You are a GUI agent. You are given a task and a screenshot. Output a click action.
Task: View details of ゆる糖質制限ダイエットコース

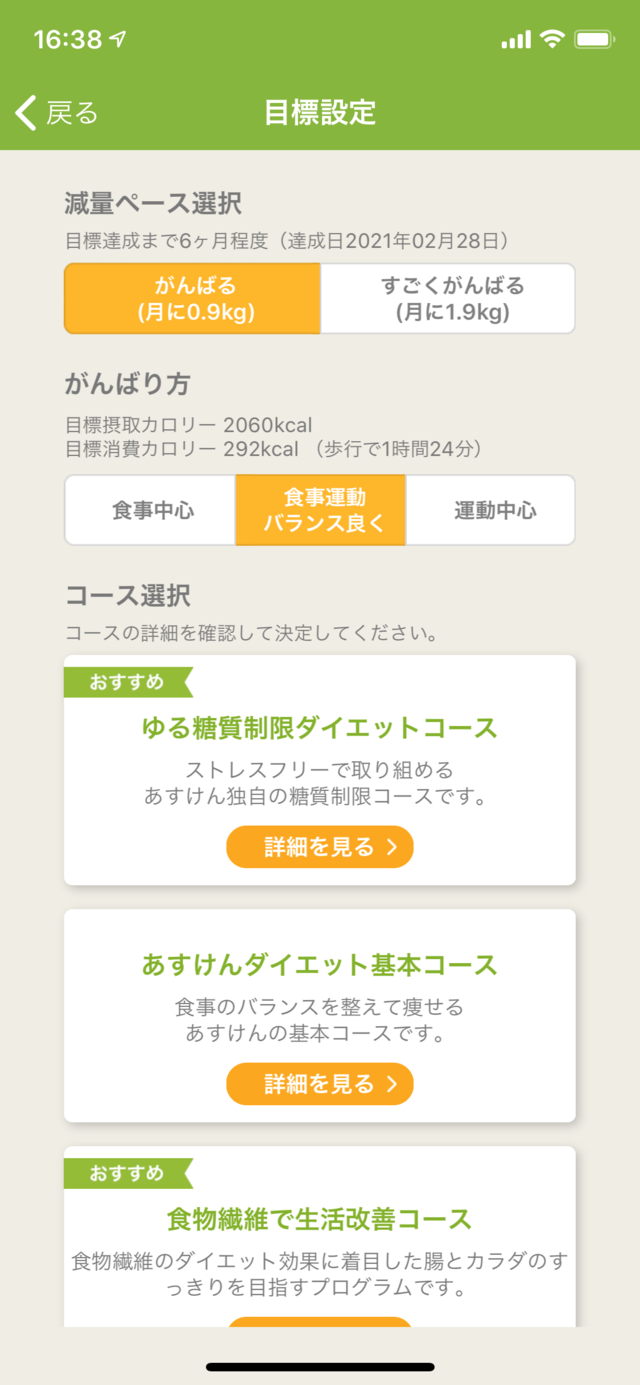click(x=320, y=847)
